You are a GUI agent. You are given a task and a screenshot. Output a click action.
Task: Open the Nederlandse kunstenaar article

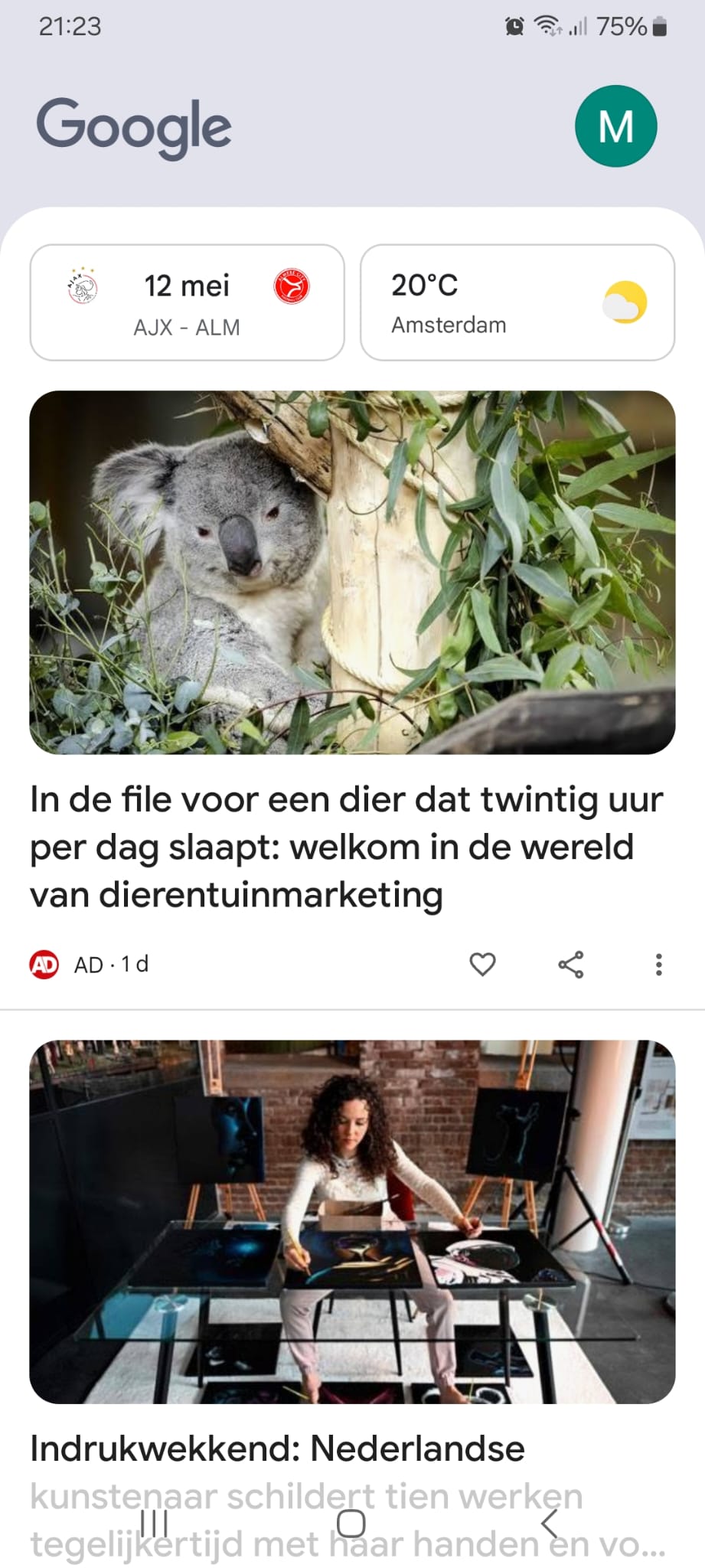[x=348, y=1495]
